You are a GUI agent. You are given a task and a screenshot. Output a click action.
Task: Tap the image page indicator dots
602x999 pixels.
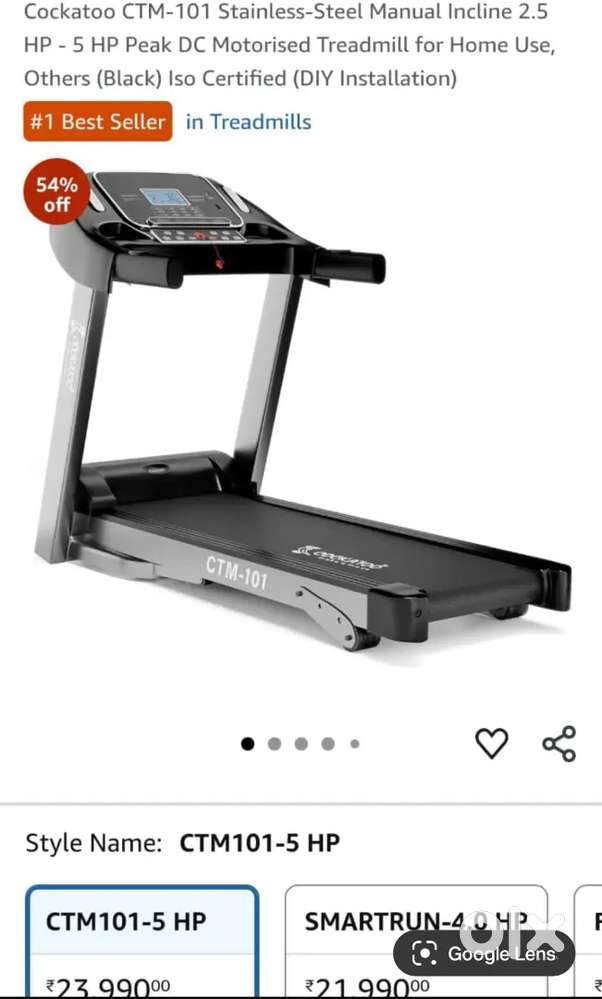pos(300,744)
